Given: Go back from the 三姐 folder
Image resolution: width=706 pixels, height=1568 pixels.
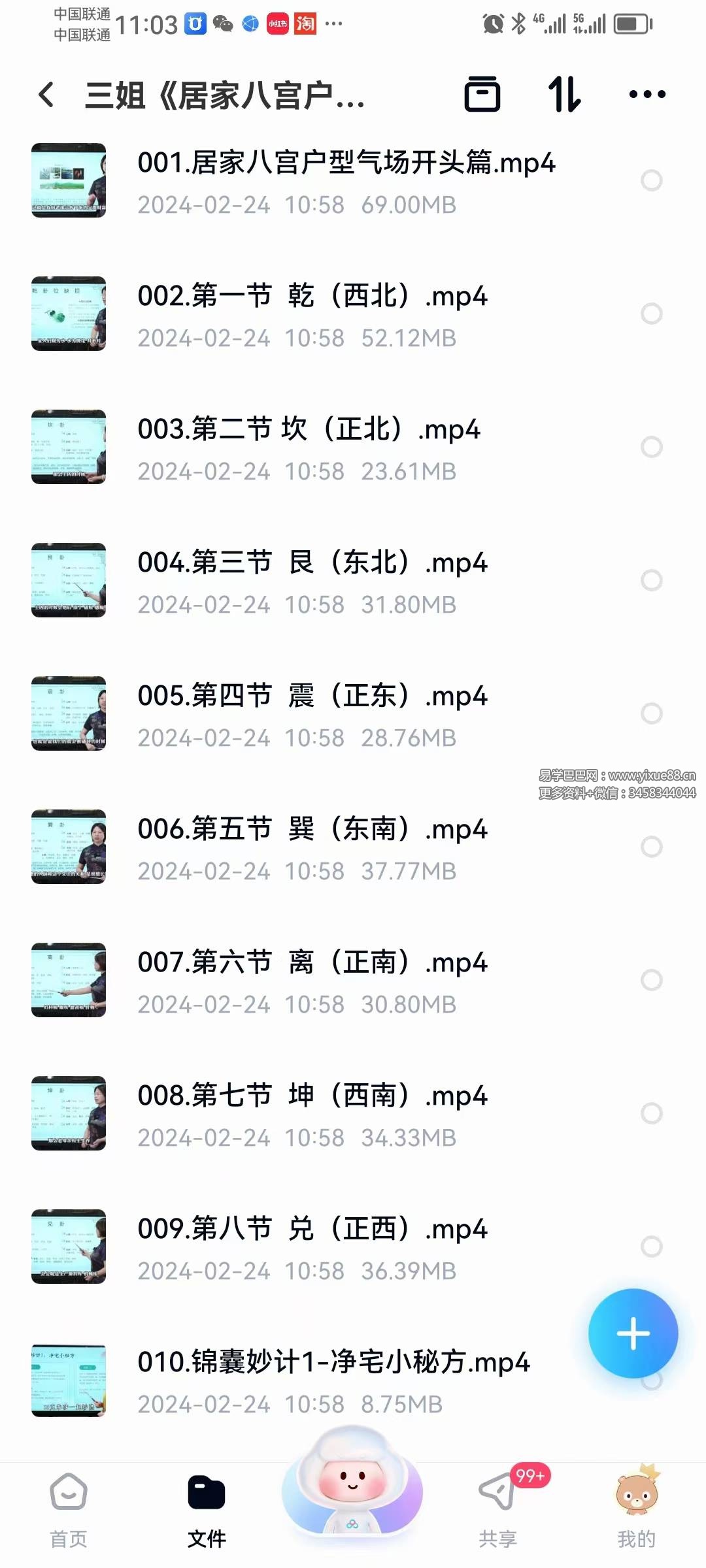Looking at the screenshot, I should coord(46,95).
